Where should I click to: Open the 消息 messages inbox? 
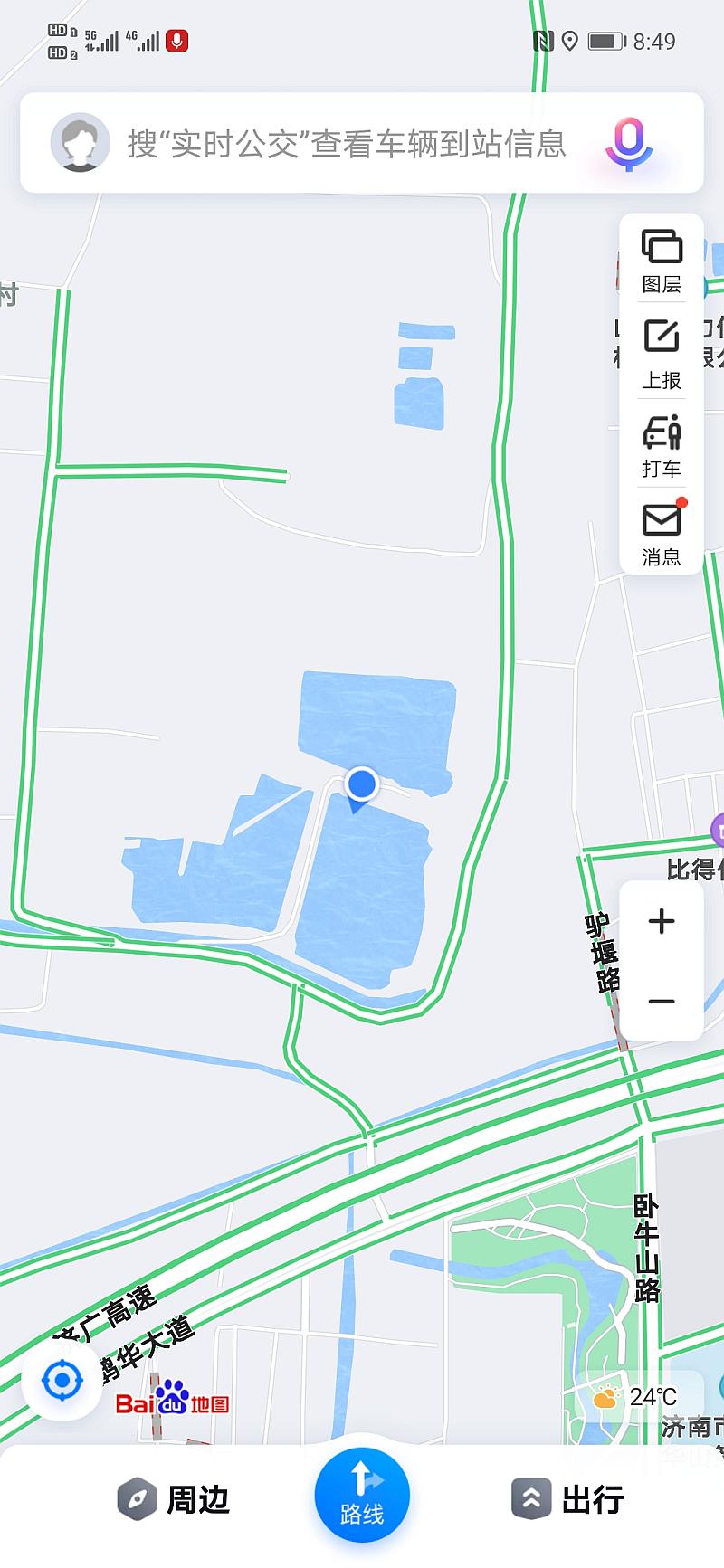662,534
